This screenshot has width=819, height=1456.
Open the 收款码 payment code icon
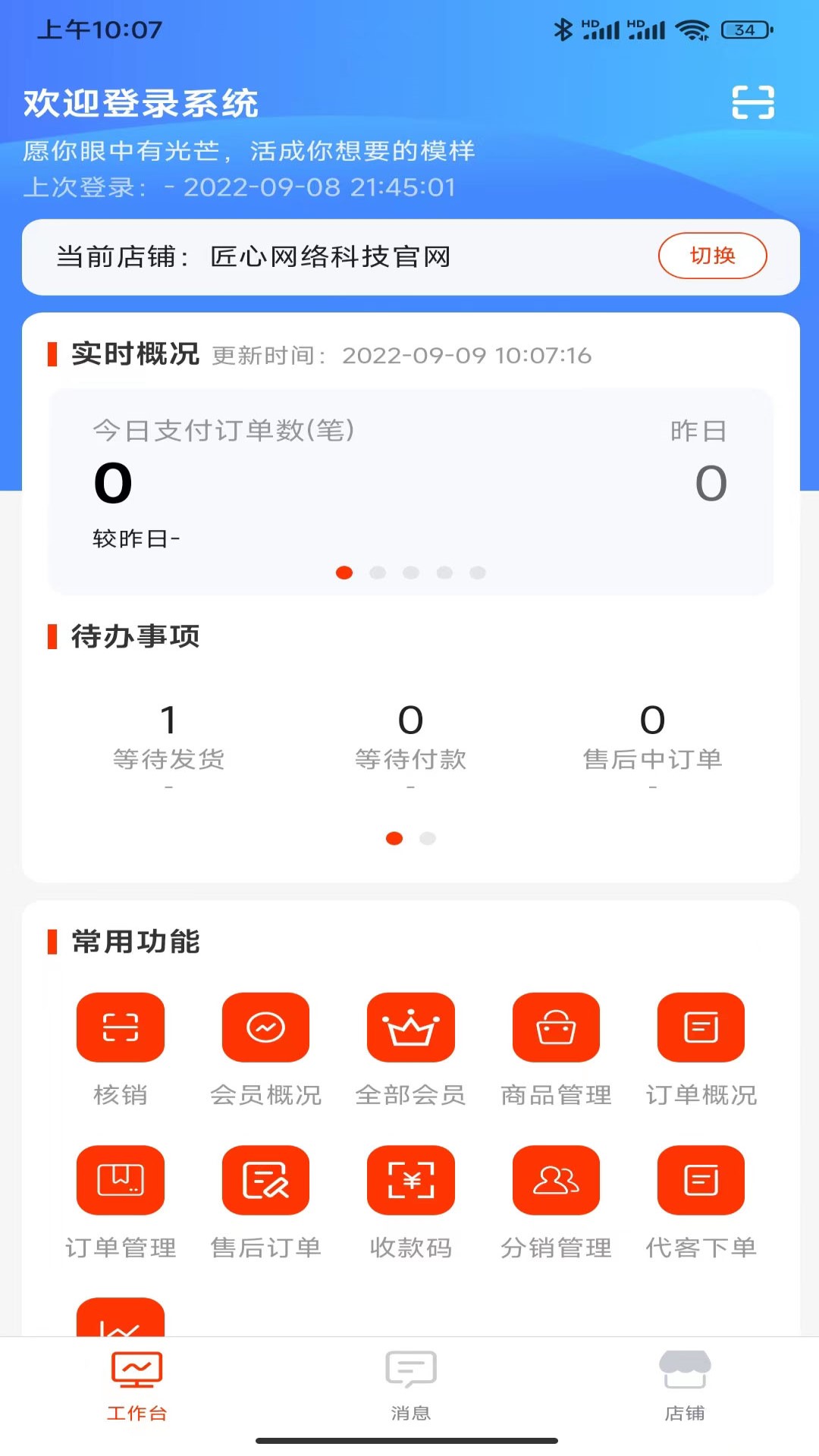(410, 1181)
